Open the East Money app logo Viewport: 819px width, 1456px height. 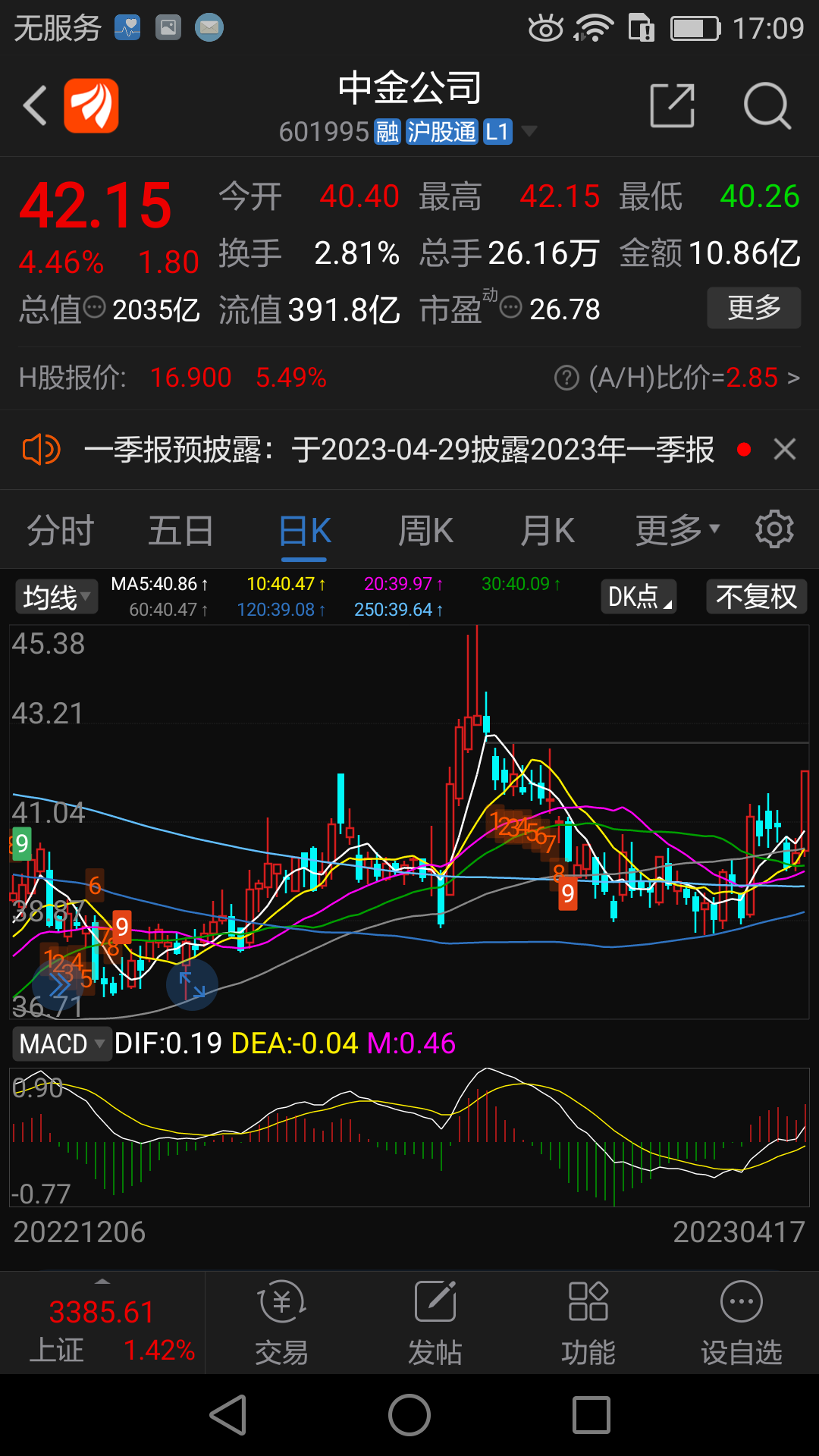point(91,106)
